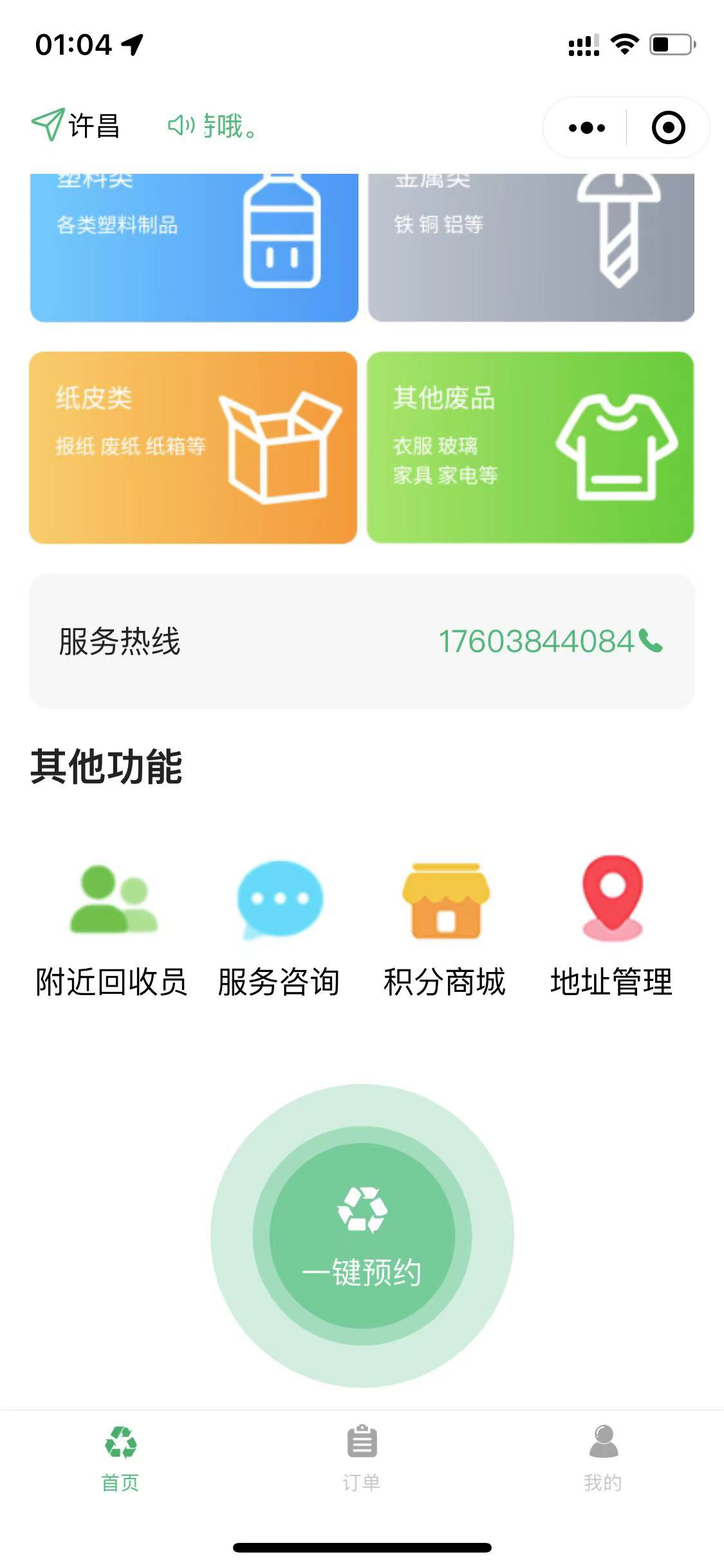Open 地址管理 address management
The height and width of the screenshot is (1568, 724).
611,927
